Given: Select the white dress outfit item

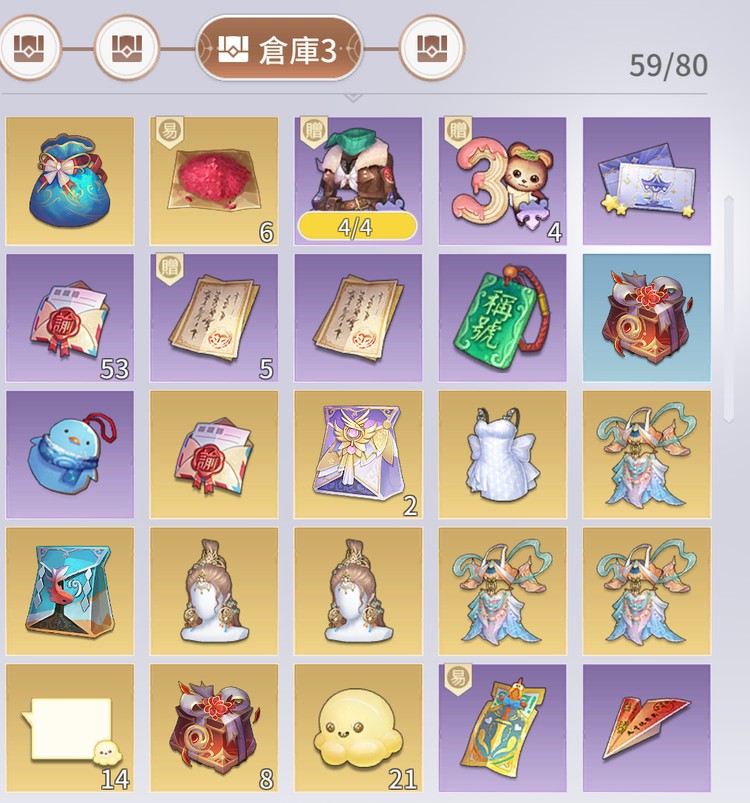Looking at the screenshot, I should coord(500,460).
